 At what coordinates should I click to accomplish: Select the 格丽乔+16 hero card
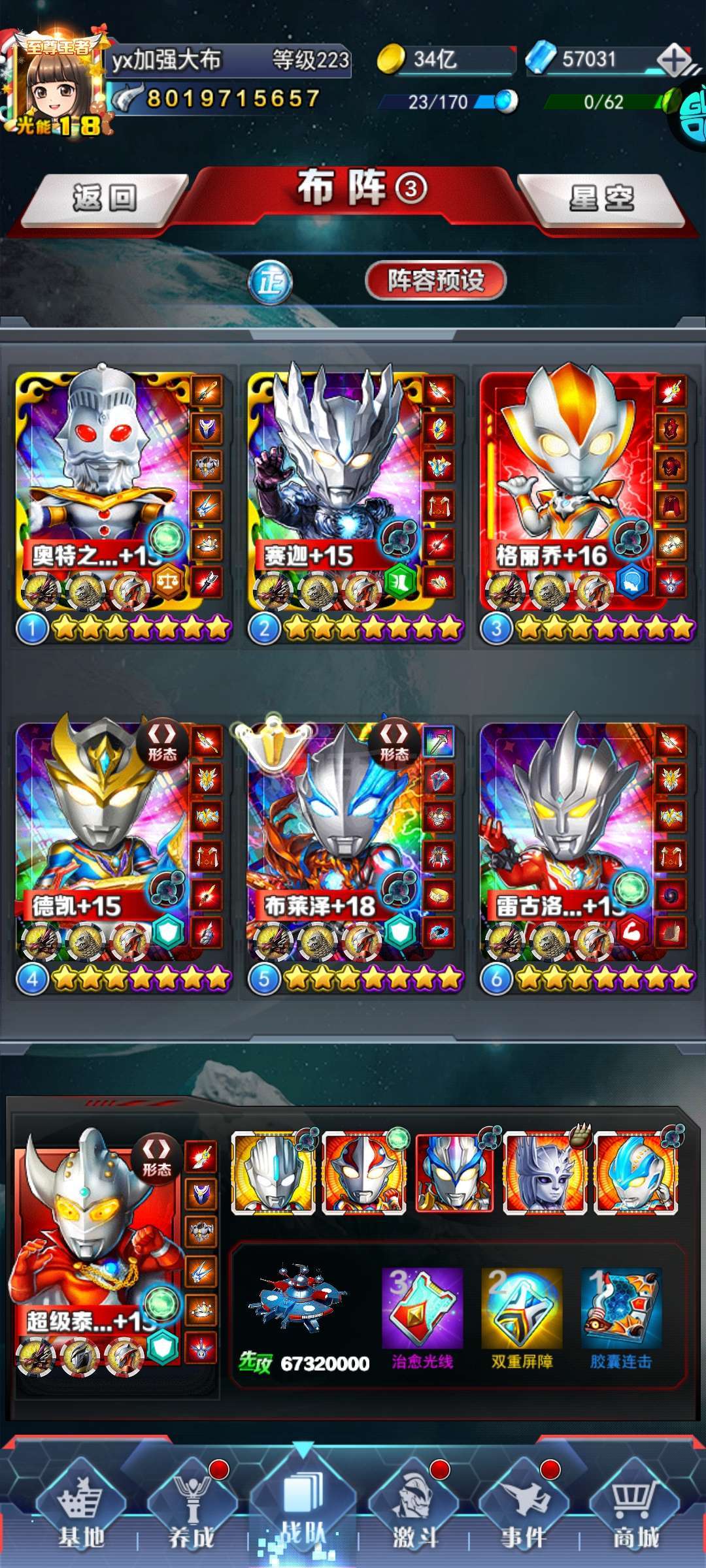tap(586, 503)
